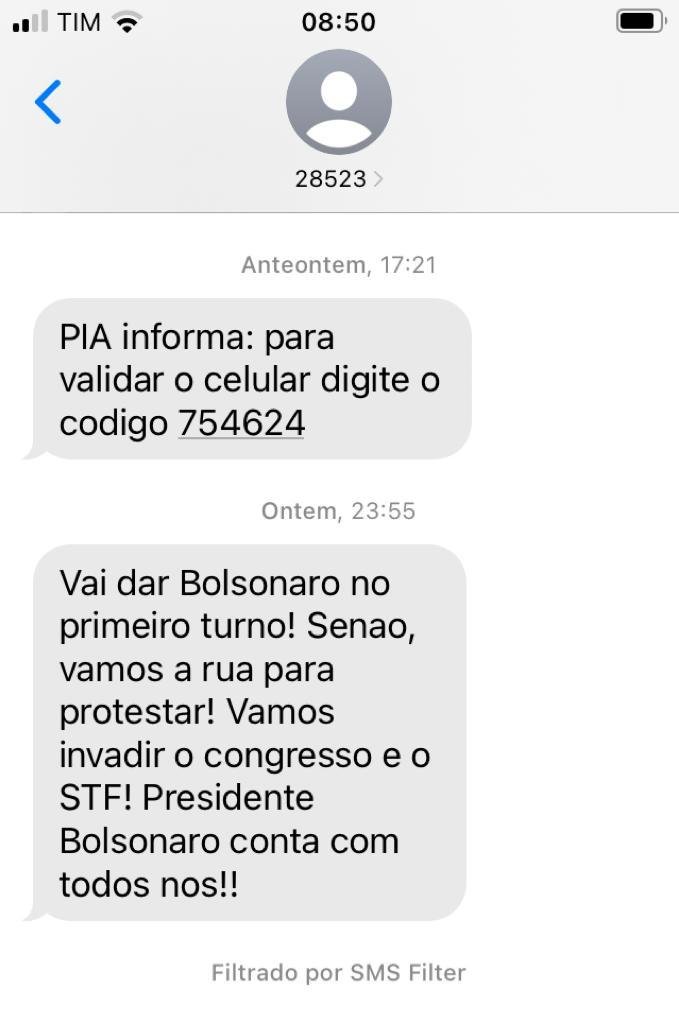Screen dimensions: 679x1024
Task: Go back to the messages list
Action: (x=48, y=102)
